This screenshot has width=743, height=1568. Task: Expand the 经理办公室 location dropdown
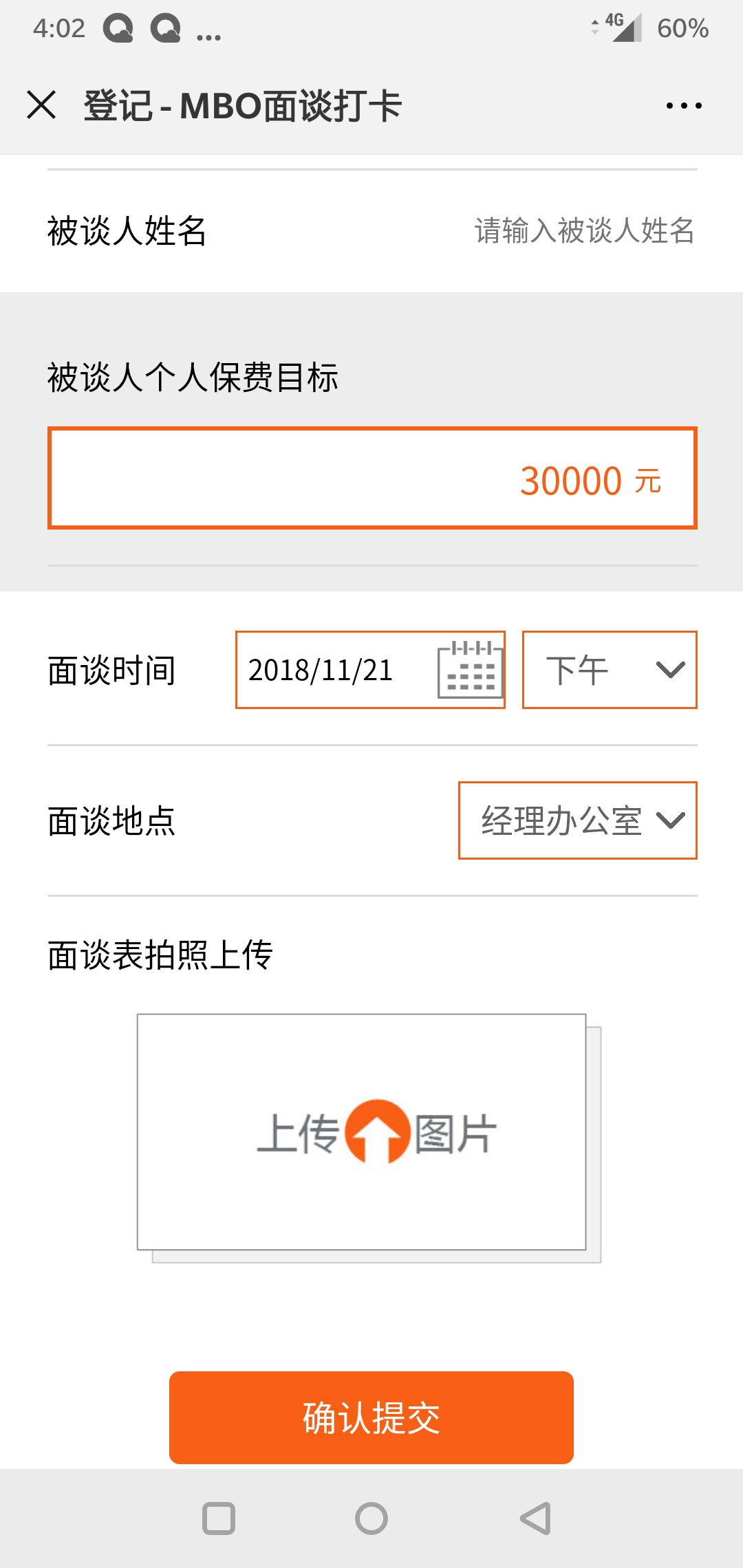pyautogui.click(x=578, y=820)
